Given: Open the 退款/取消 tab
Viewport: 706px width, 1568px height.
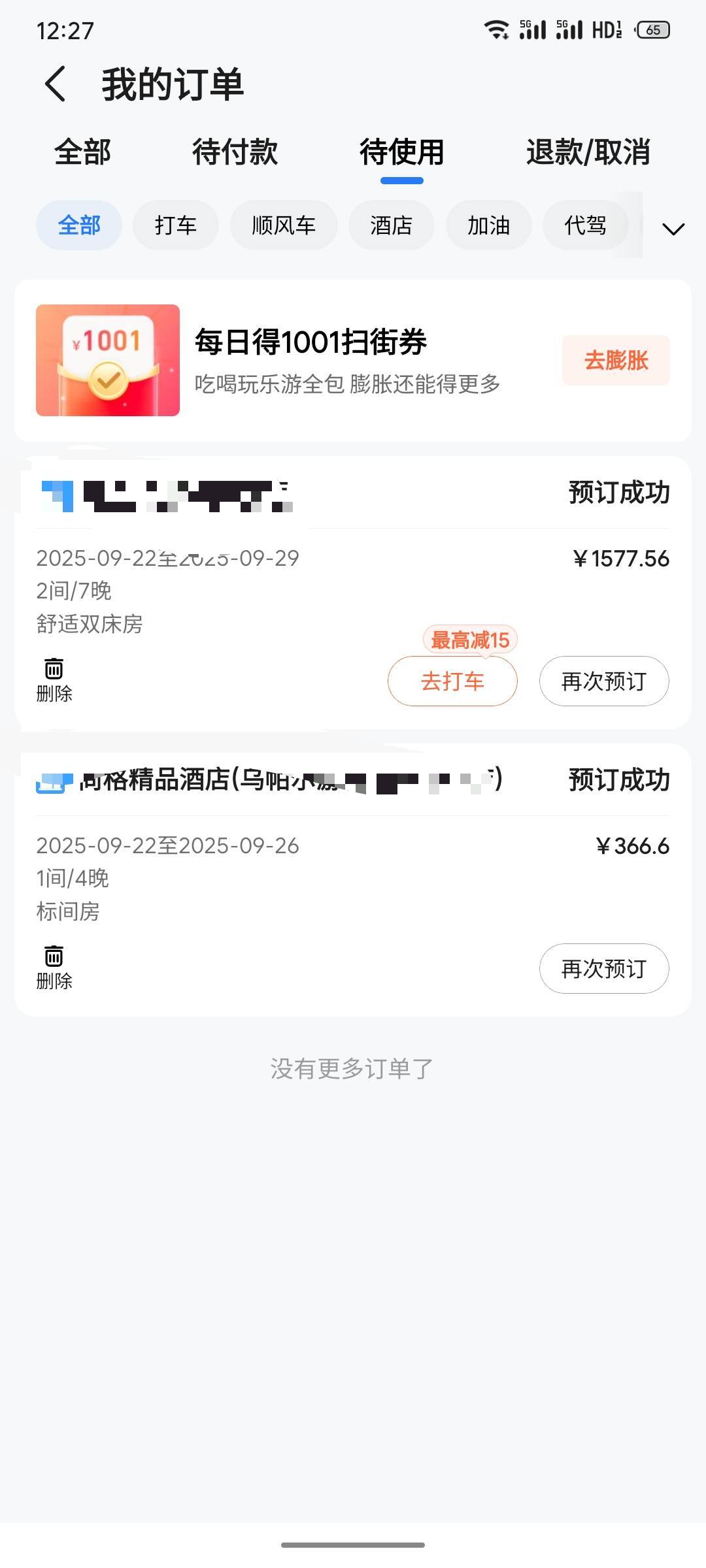Looking at the screenshot, I should point(588,152).
